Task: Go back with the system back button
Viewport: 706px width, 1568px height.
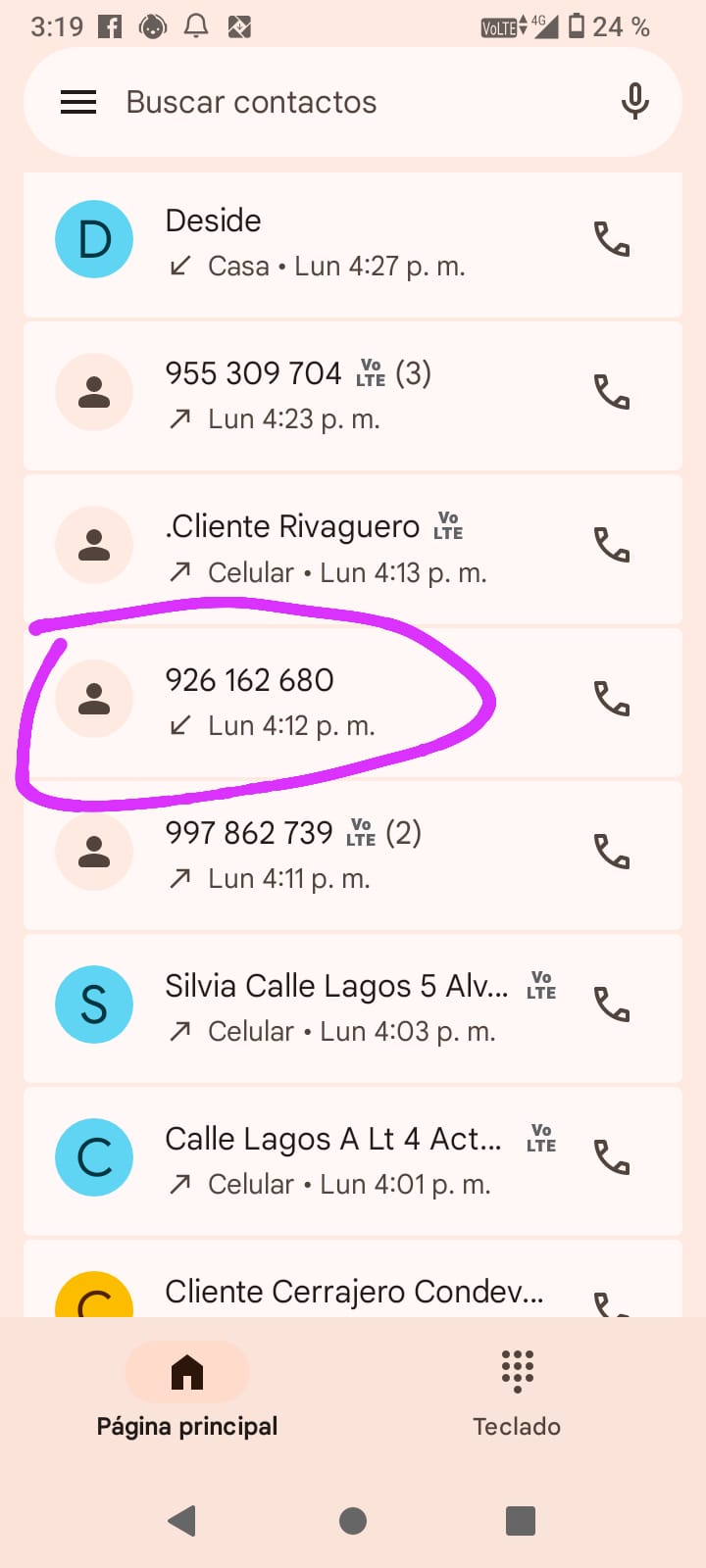Action: click(x=182, y=1521)
